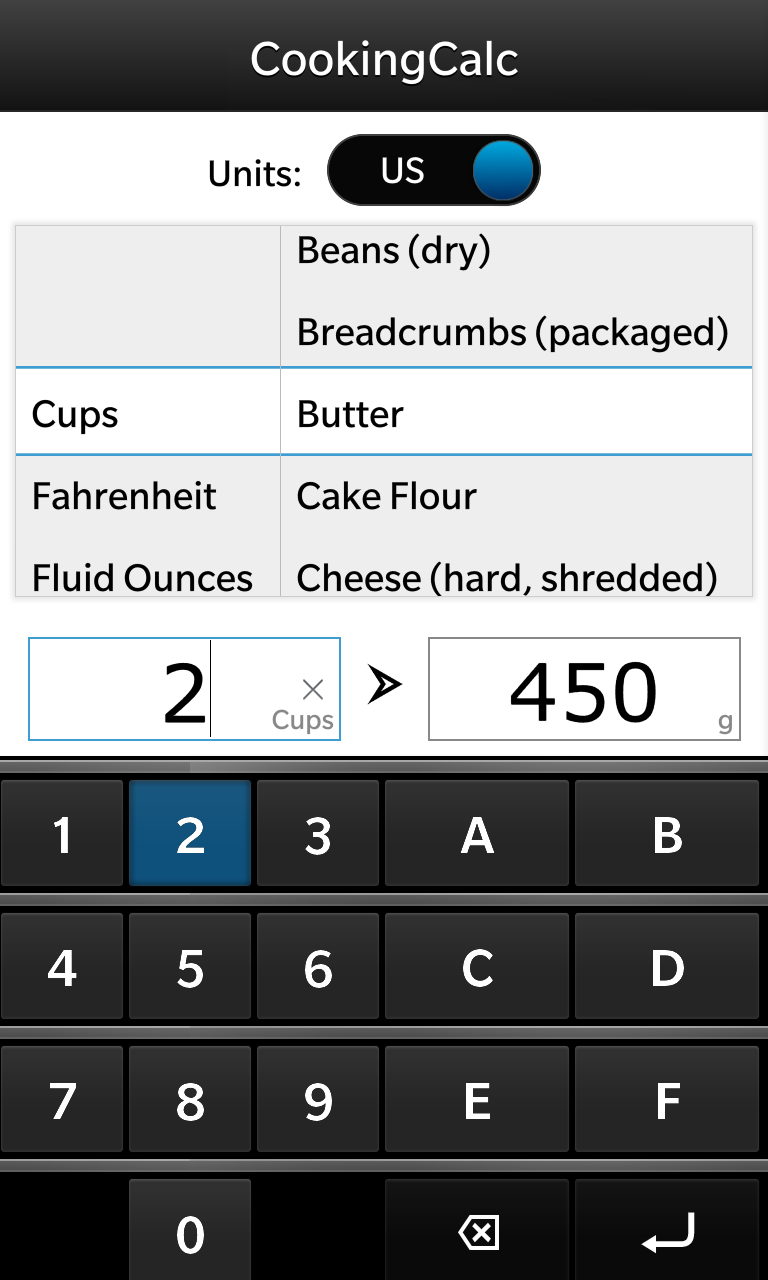Enter digit 9 on the keypad
The image size is (768, 1280).
point(318,1100)
